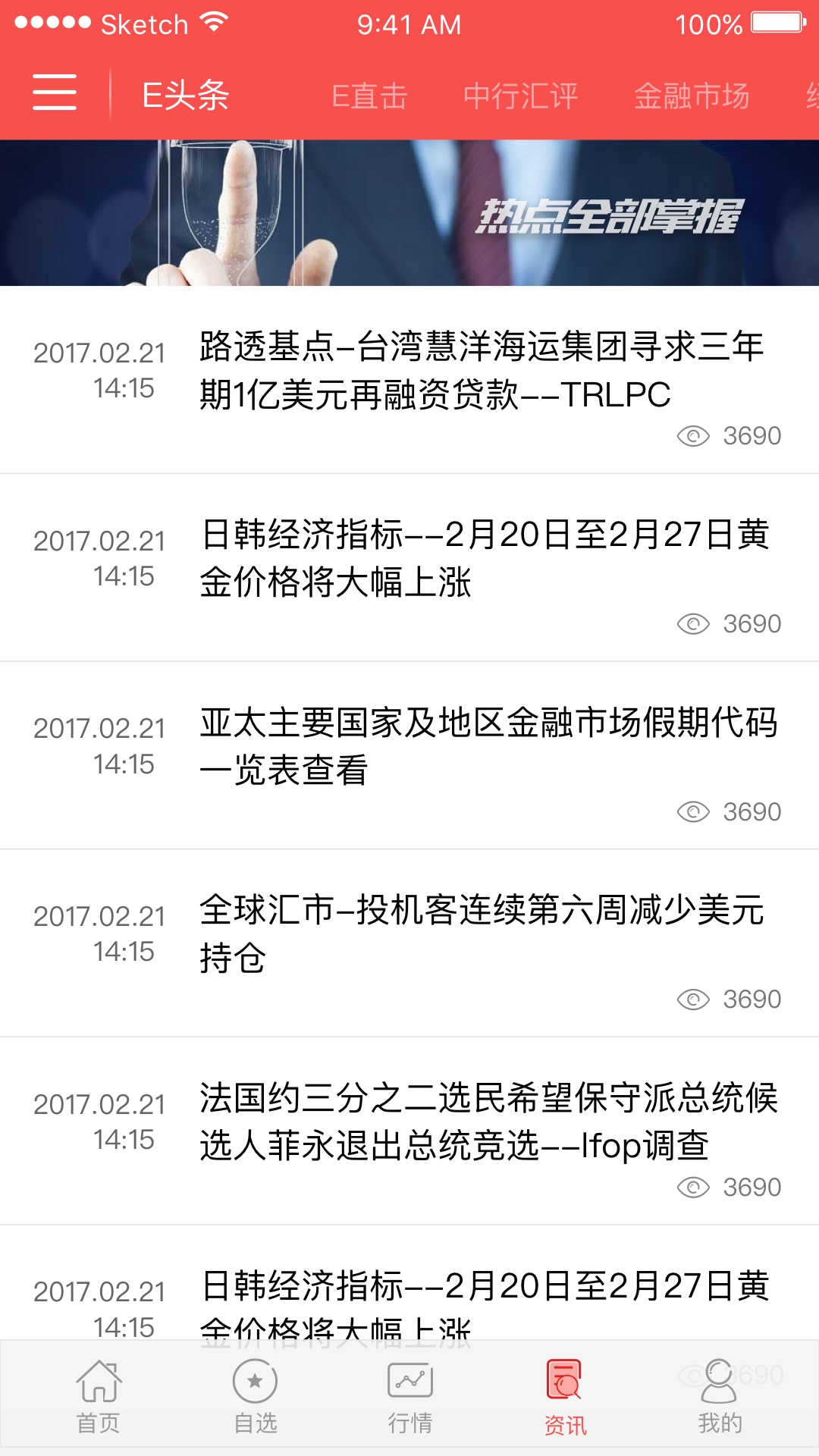819x1456 pixels.
Task: Switch to the 金融市场 top tab
Action: [692, 96]
